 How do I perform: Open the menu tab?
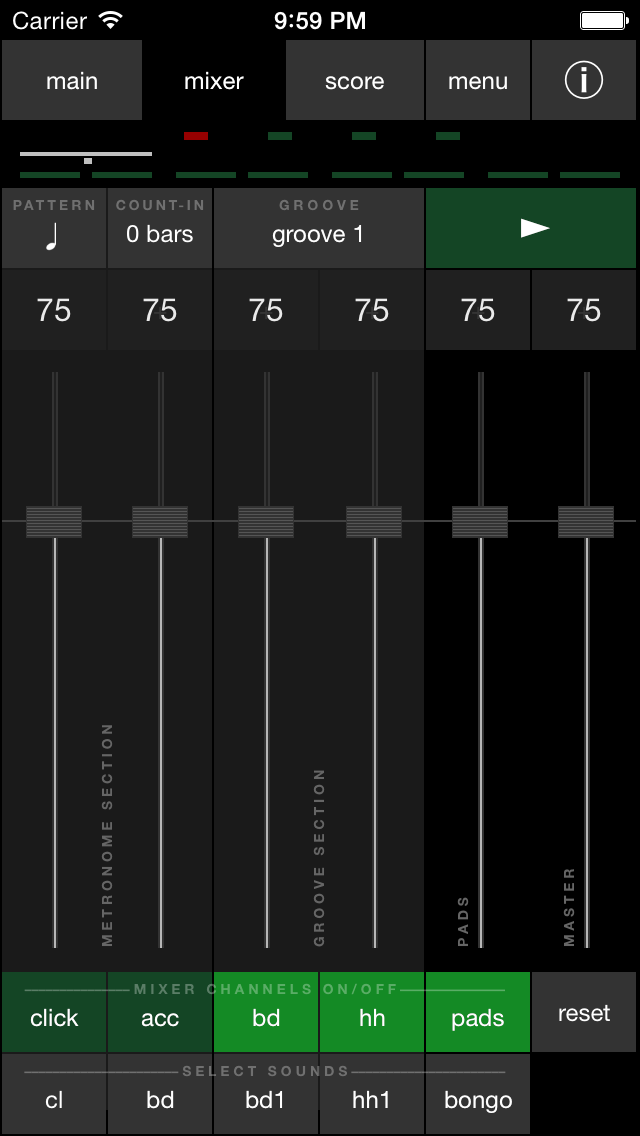[x=478, y=80]
